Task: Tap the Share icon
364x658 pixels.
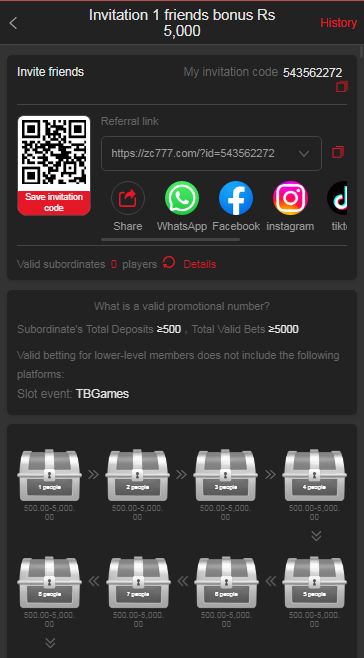Action: click(128, 198)
